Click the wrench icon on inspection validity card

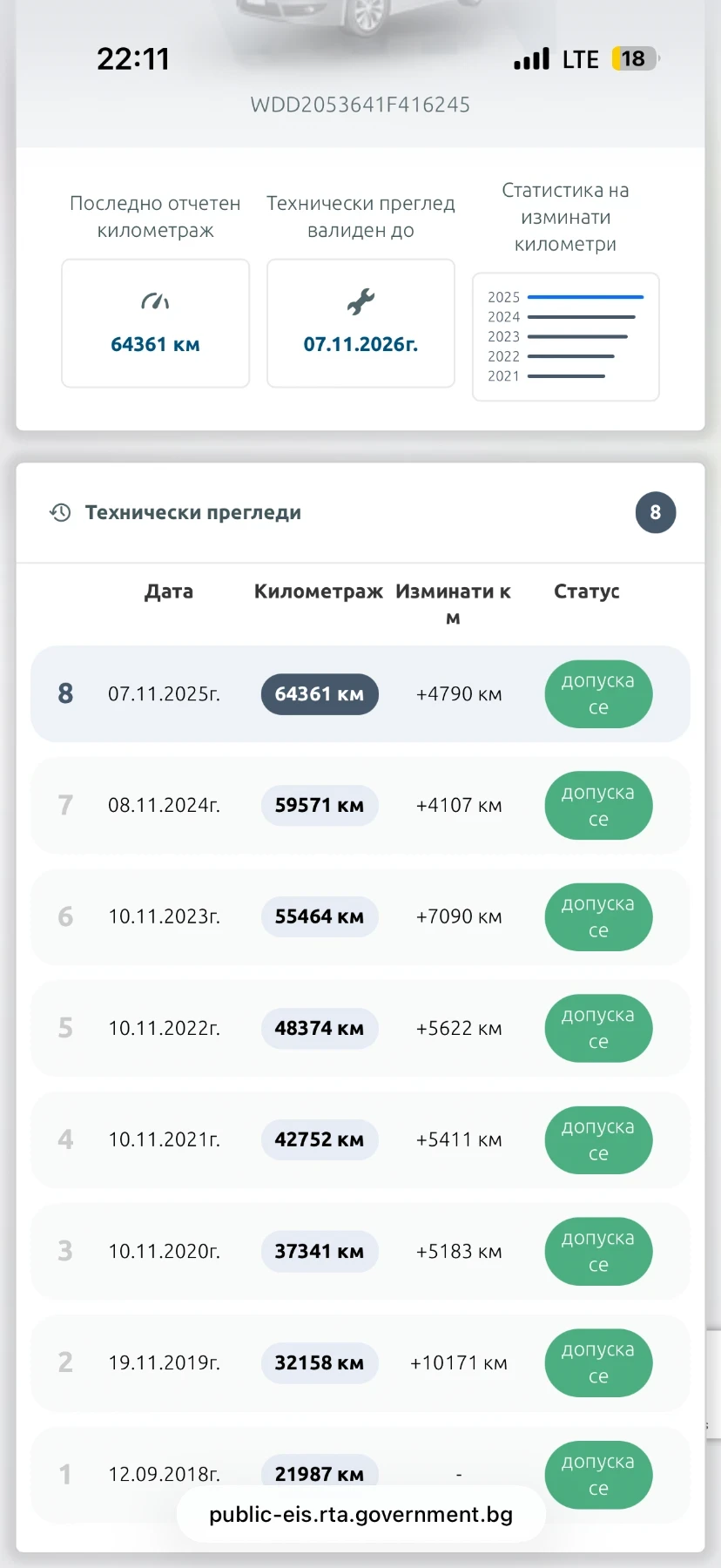point(360,301)
